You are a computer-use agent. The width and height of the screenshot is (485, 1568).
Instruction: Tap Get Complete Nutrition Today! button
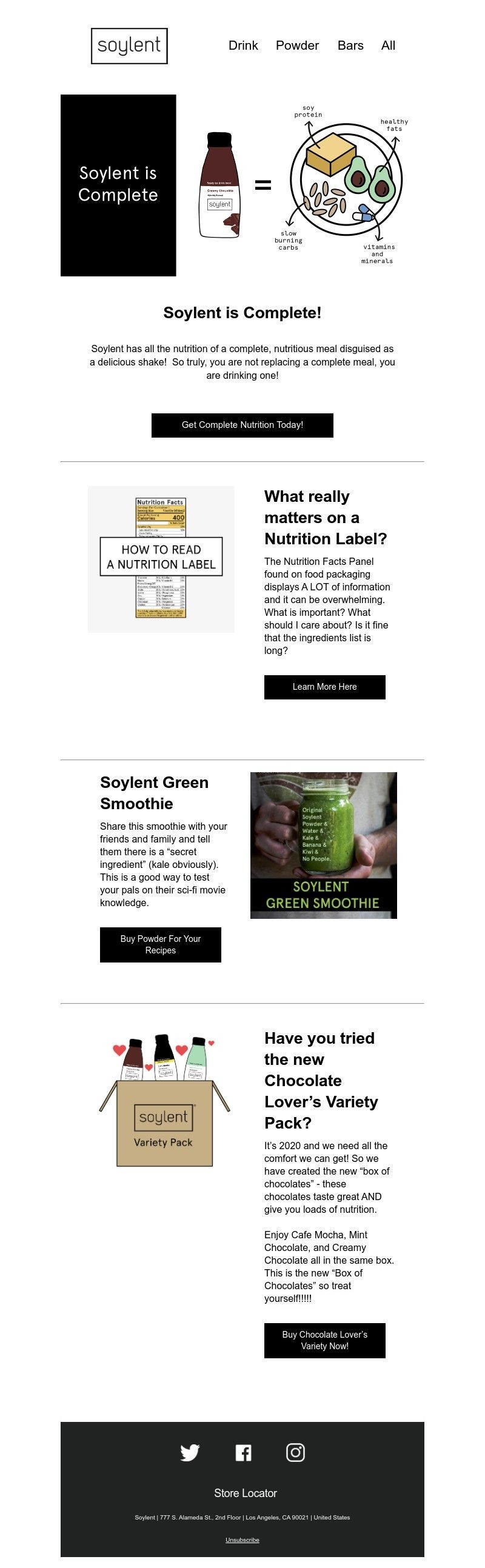(242, 425)
